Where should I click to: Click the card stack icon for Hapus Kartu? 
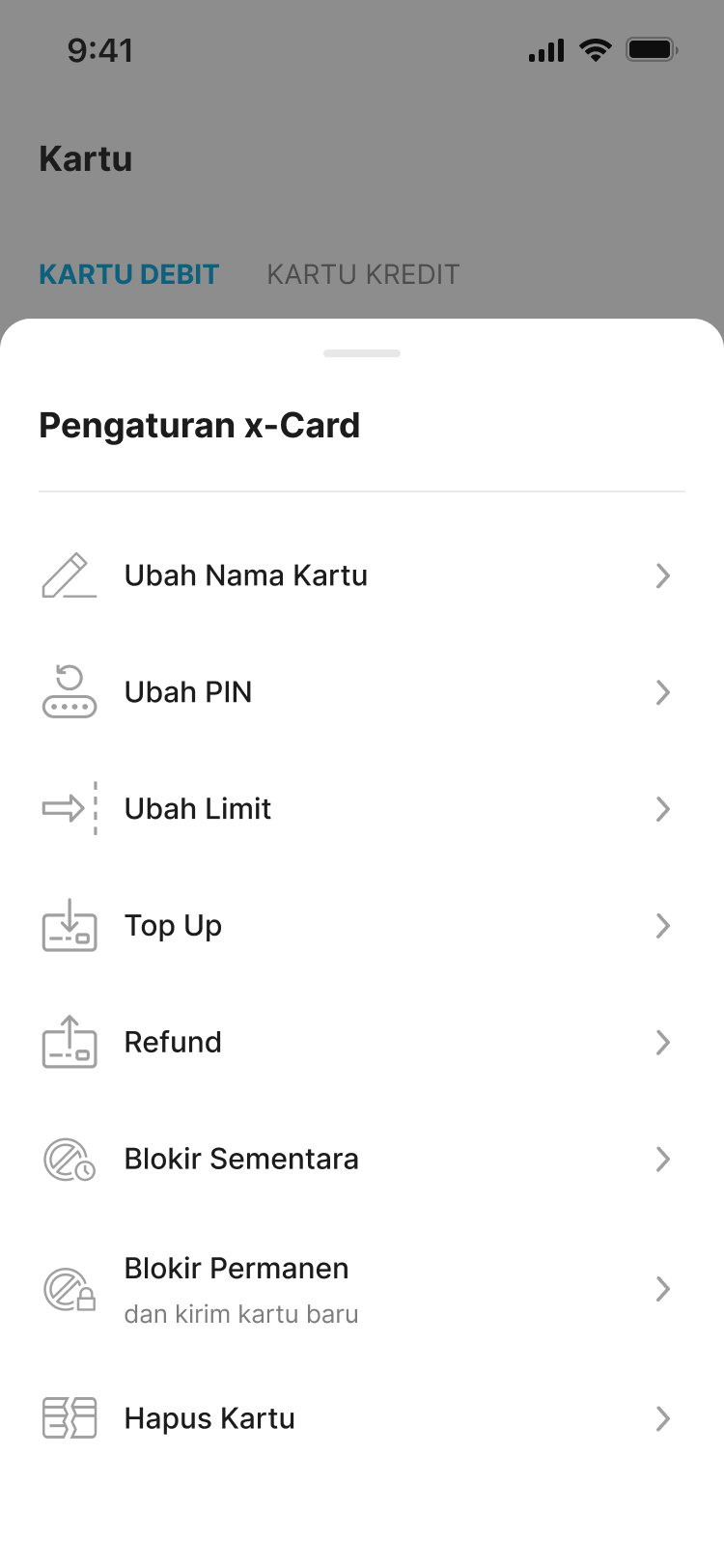[69, 1418]
